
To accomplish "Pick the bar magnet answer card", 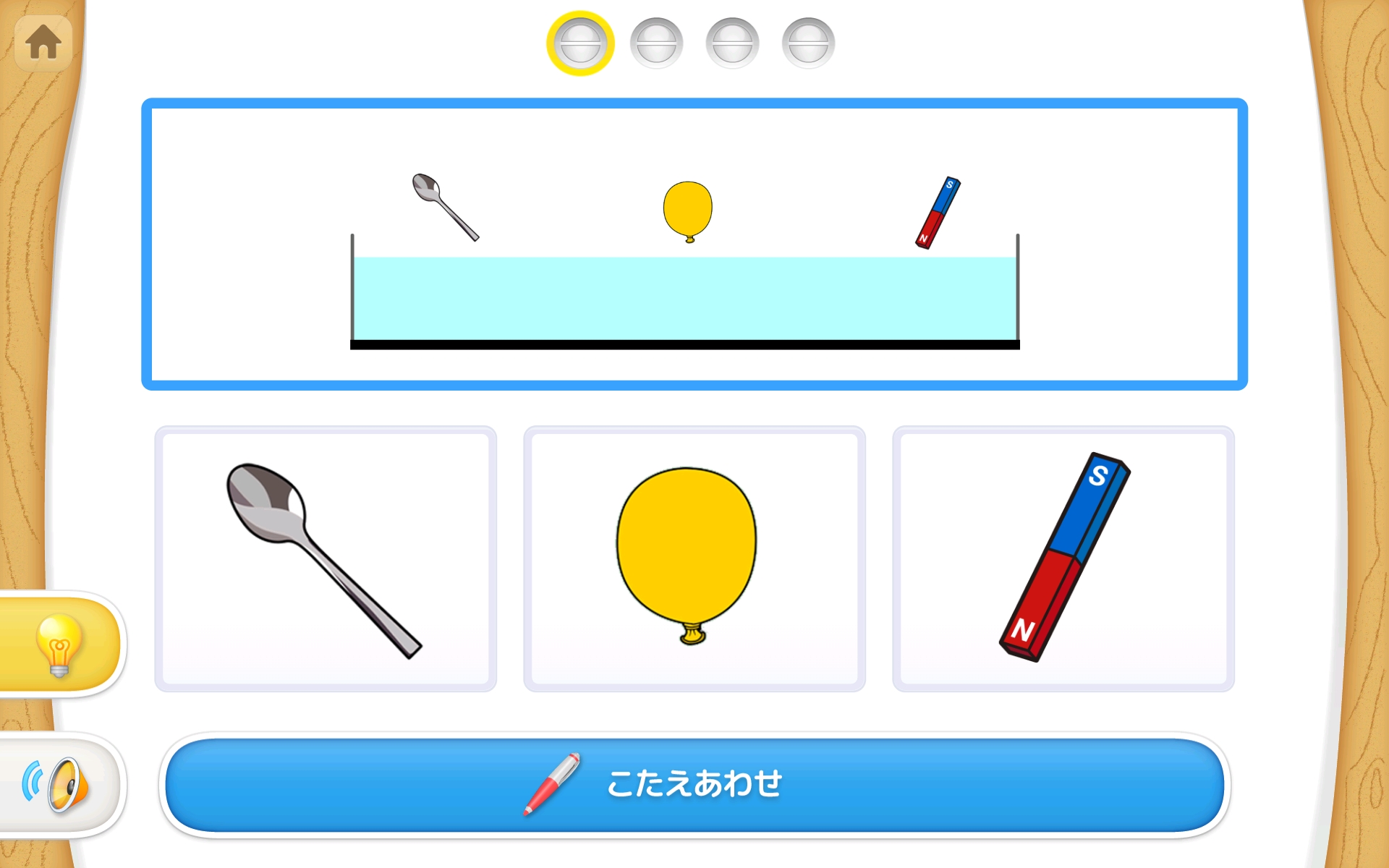I will 1063,558.
